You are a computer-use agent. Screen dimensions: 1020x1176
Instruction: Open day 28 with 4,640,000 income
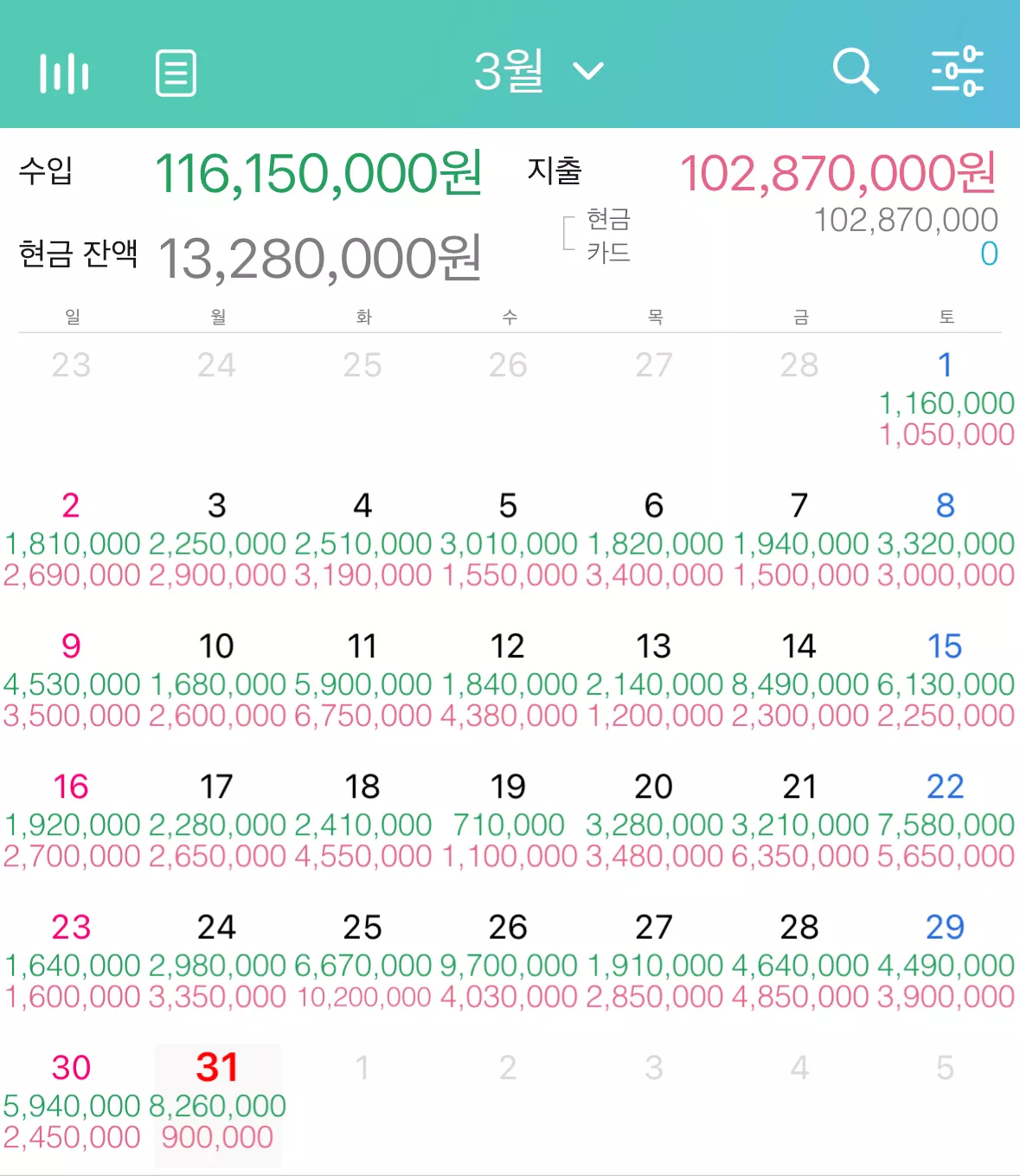800,961
